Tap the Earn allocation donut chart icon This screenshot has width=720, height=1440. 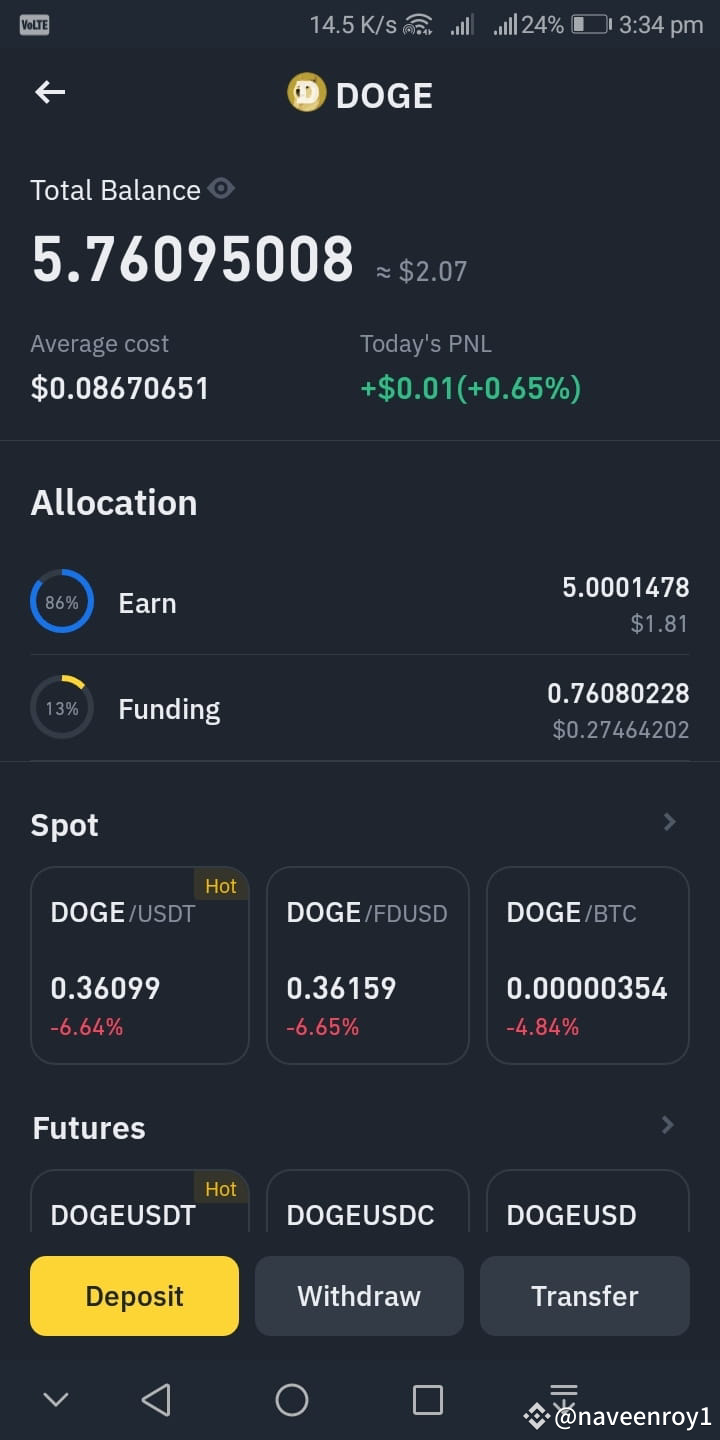pos(62,601)
